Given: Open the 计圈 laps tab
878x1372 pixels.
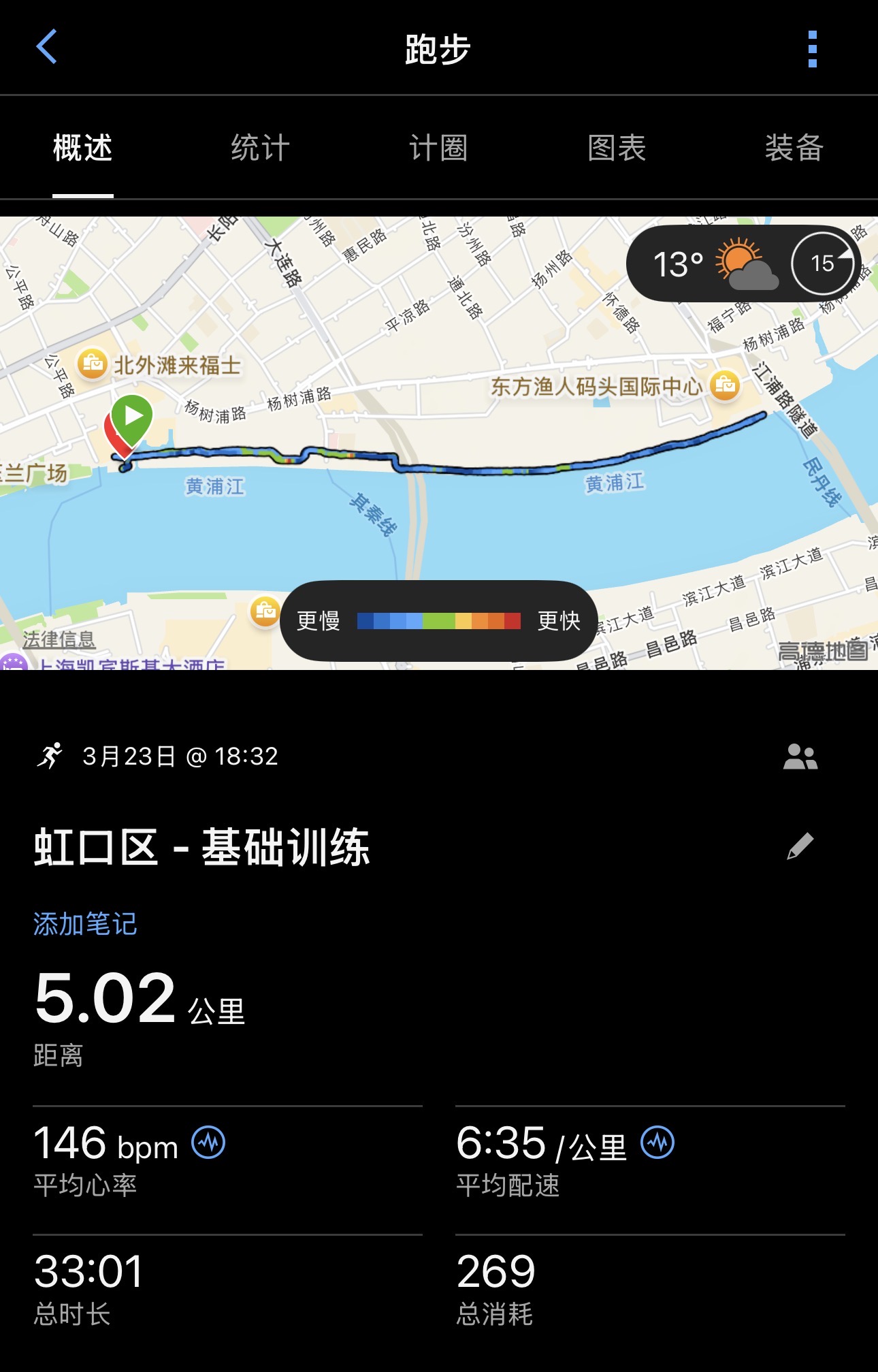Looking at the screenshot, I should (438, 148).
